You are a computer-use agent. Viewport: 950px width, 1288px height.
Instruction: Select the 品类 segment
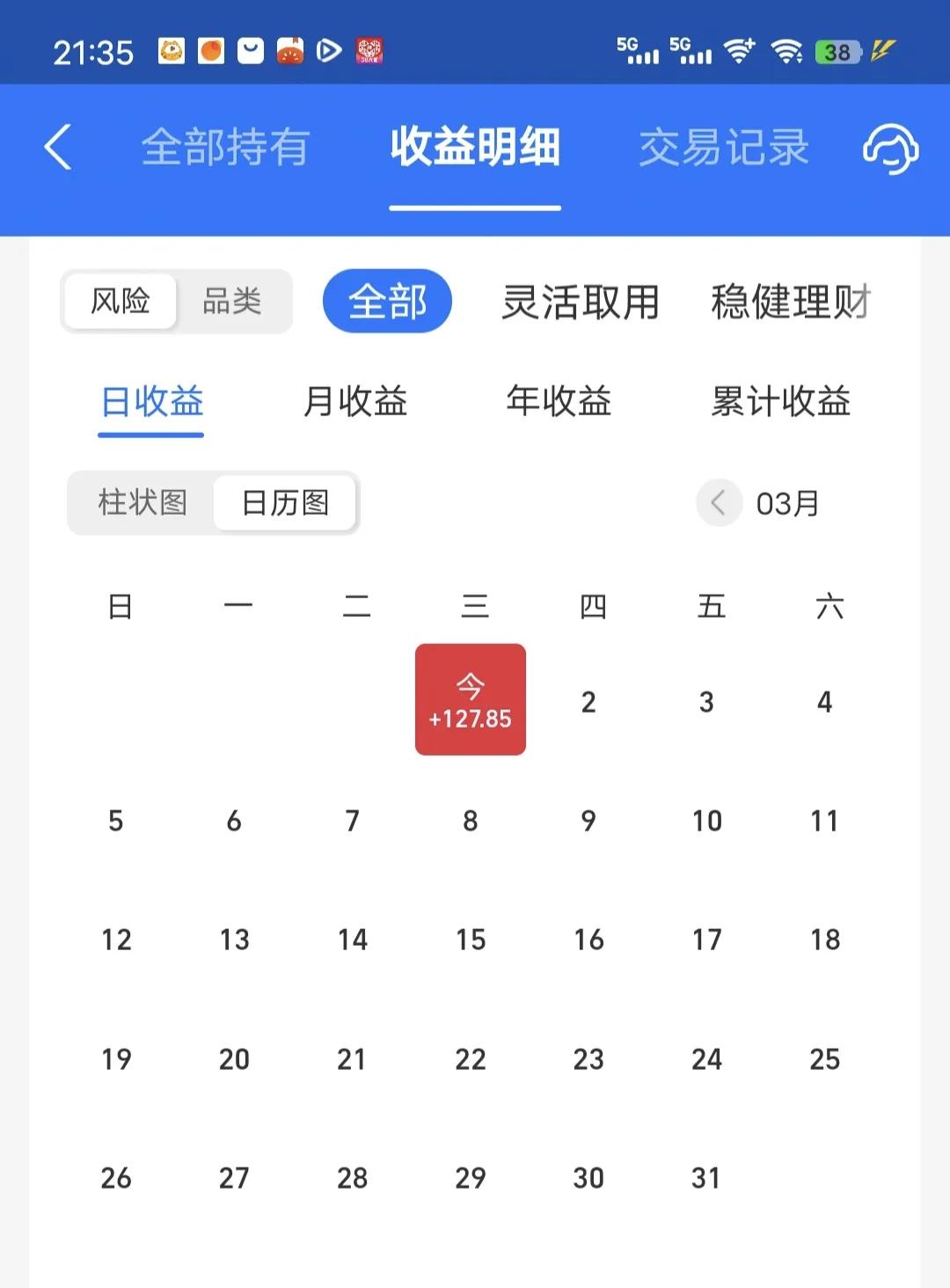[232, 302]
